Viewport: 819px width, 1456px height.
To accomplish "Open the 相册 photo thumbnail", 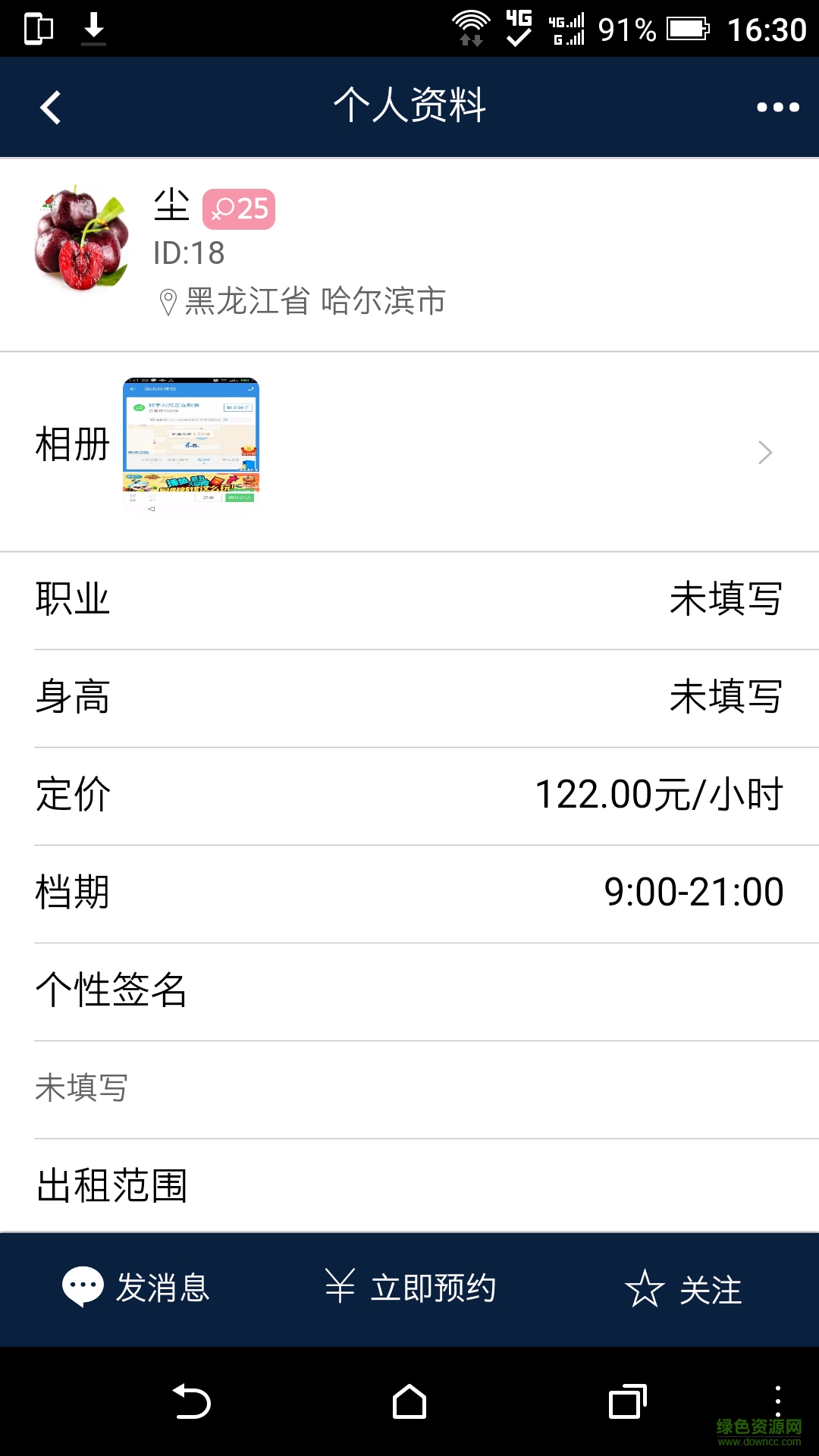I will point(191,445).
